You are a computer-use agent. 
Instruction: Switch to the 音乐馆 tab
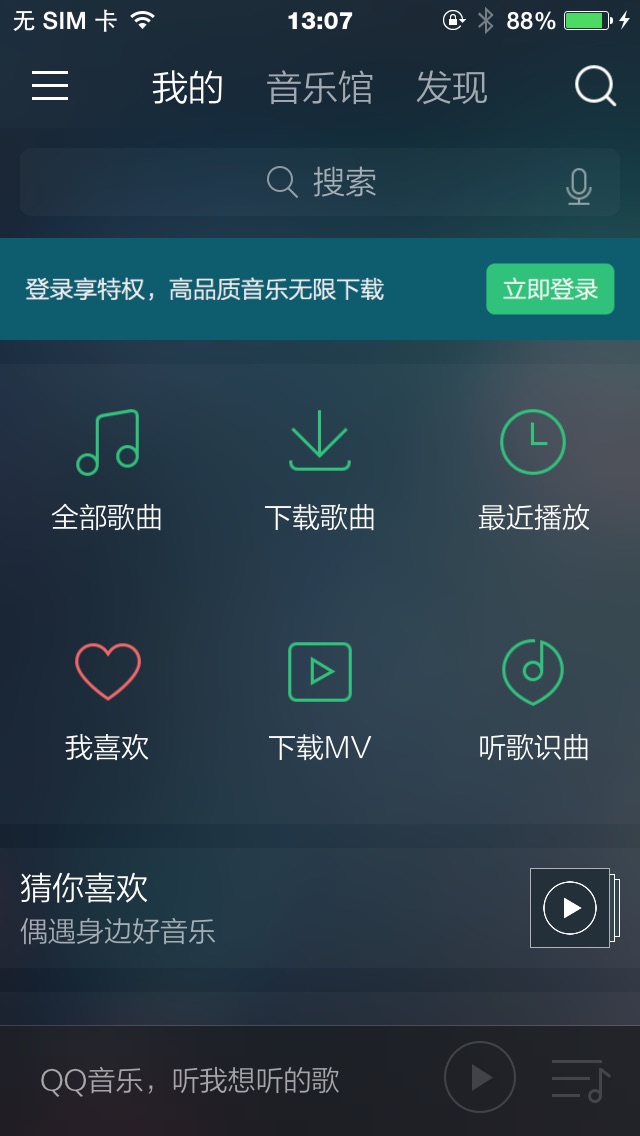pyautogui.click(x=320, y=88)
